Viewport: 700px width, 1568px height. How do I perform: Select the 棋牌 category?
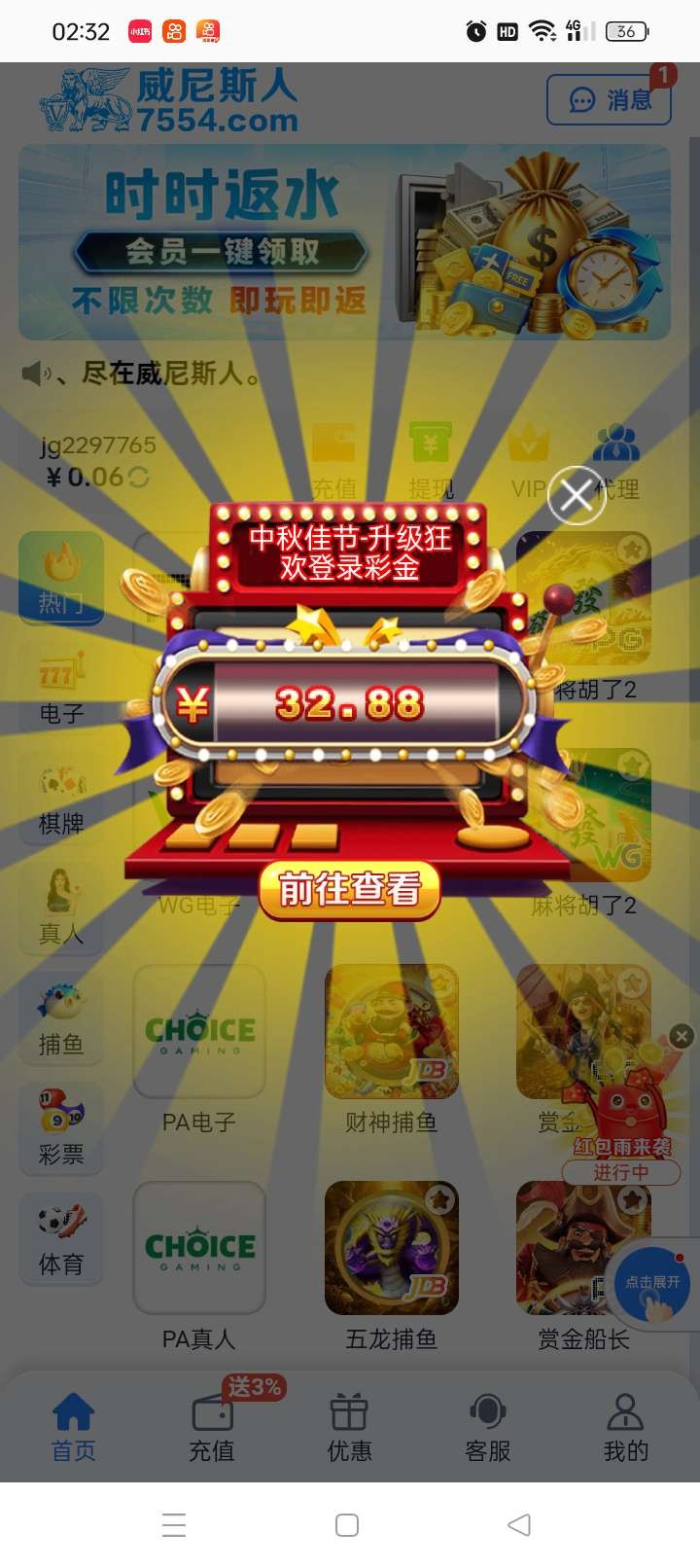pyautogui.click(x=61, y=799)
